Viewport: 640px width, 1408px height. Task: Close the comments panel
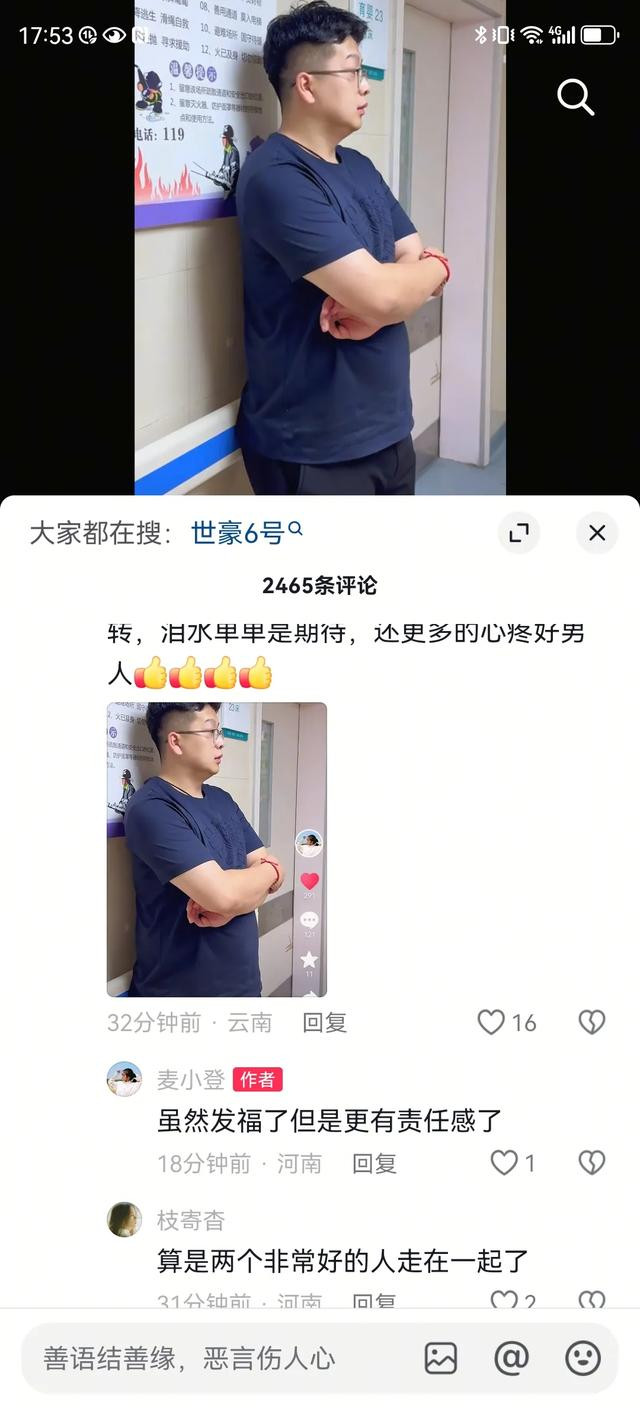(x=597, y=533)
